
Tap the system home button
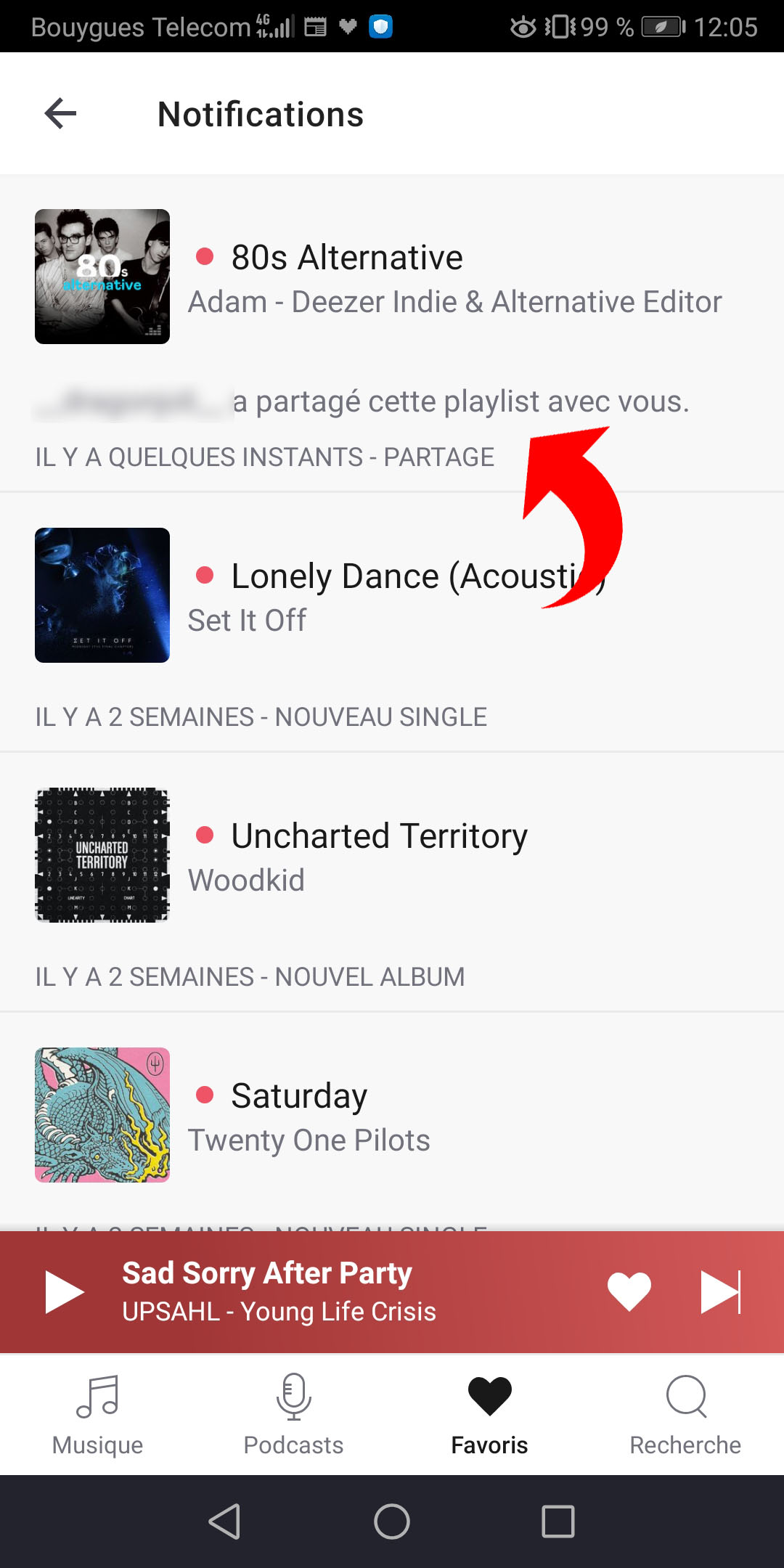coord(392,1522)
